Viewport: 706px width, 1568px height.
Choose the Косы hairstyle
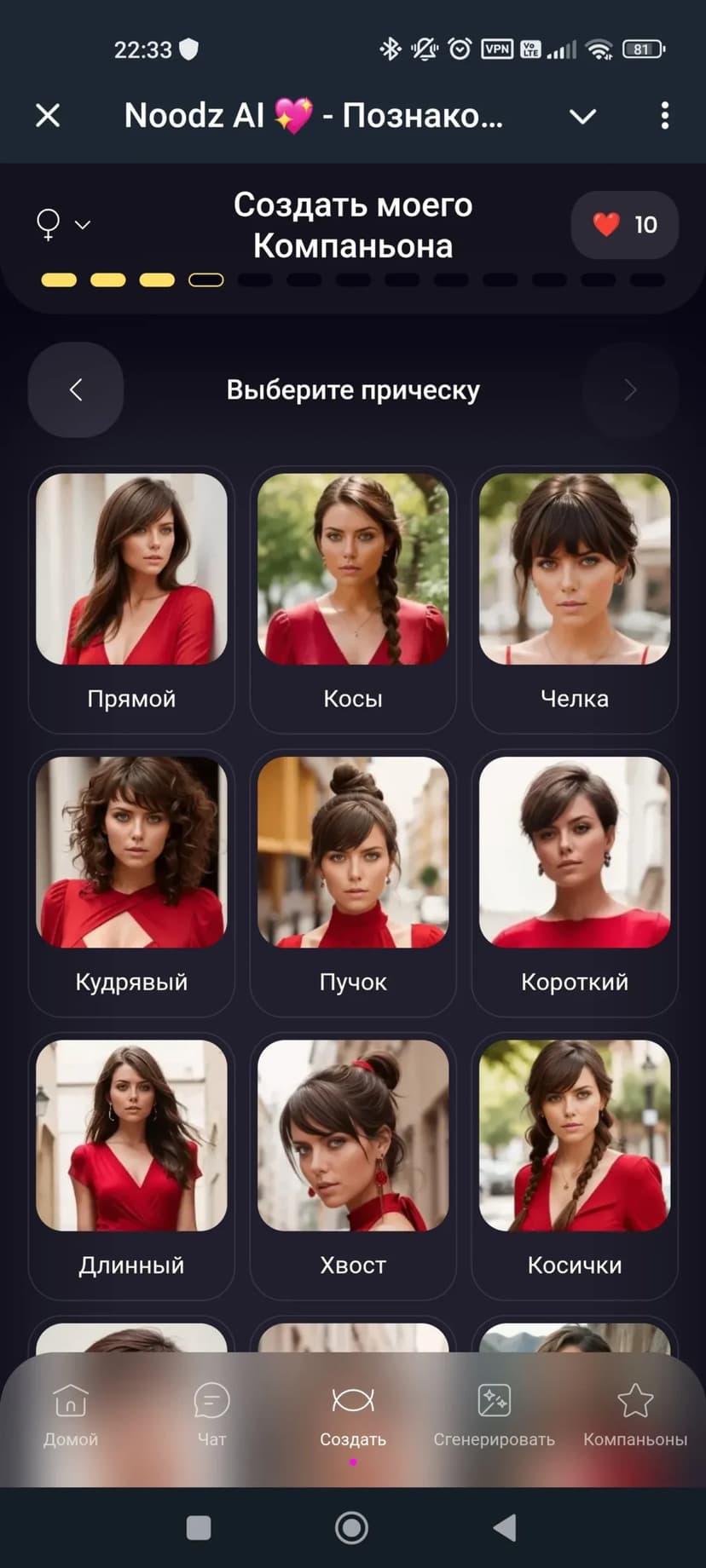pos(353,598)
